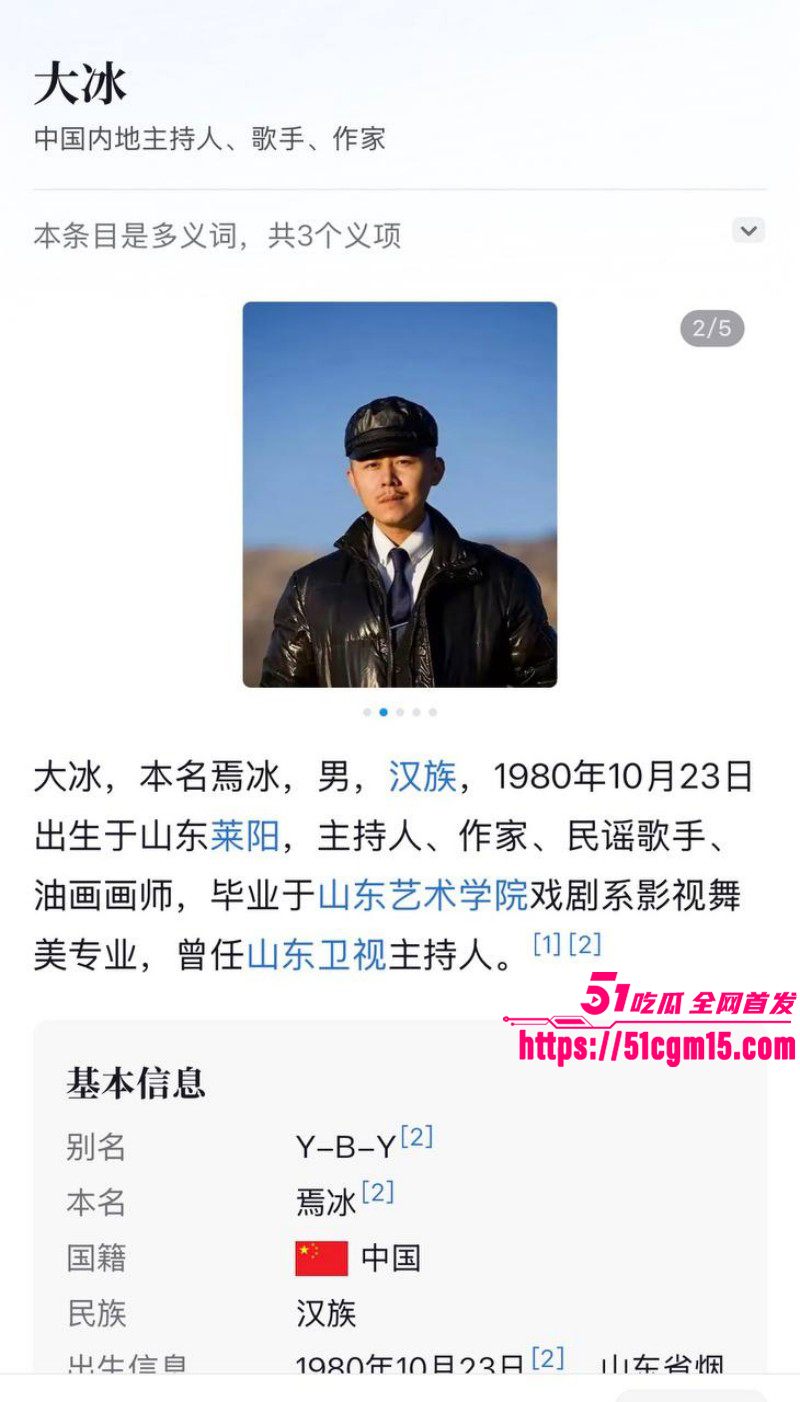Open the 山东艺术学院 link

(x=422, y=896)
